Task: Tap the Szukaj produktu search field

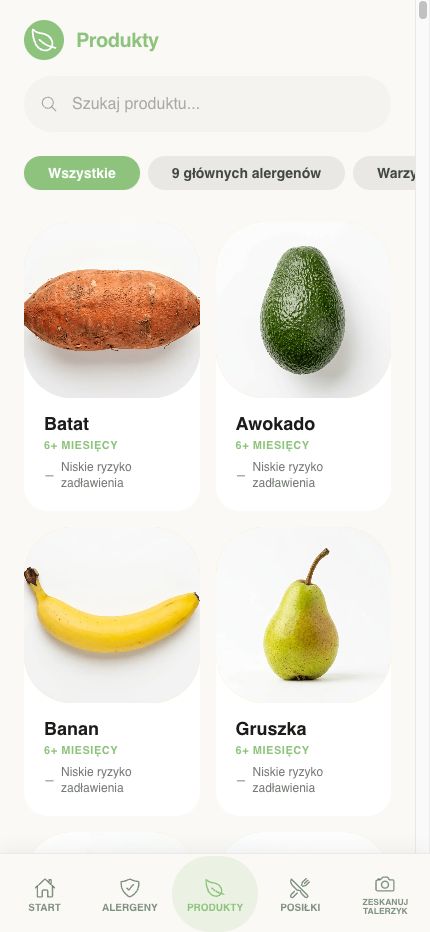Action: coord(207,104)
